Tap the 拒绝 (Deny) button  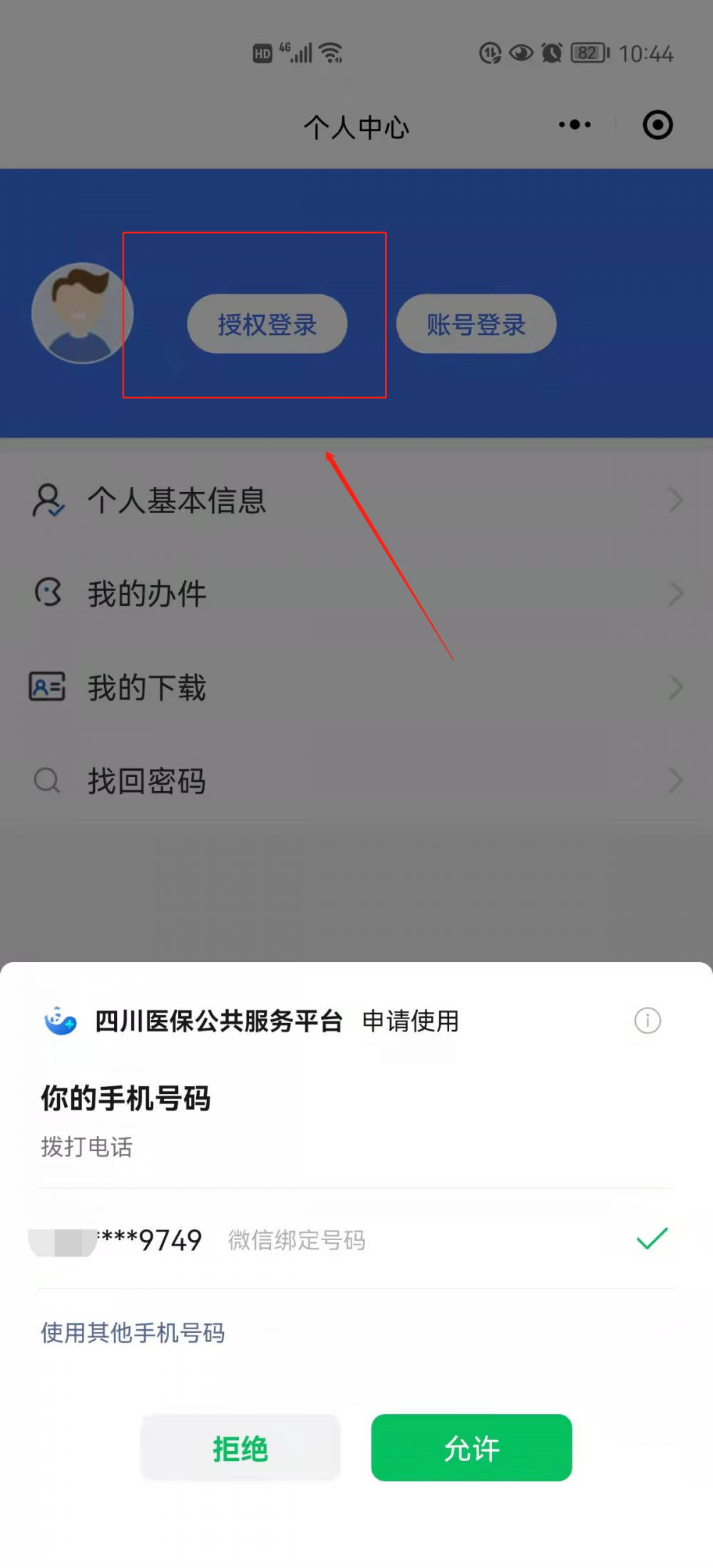click(240, 1448)
